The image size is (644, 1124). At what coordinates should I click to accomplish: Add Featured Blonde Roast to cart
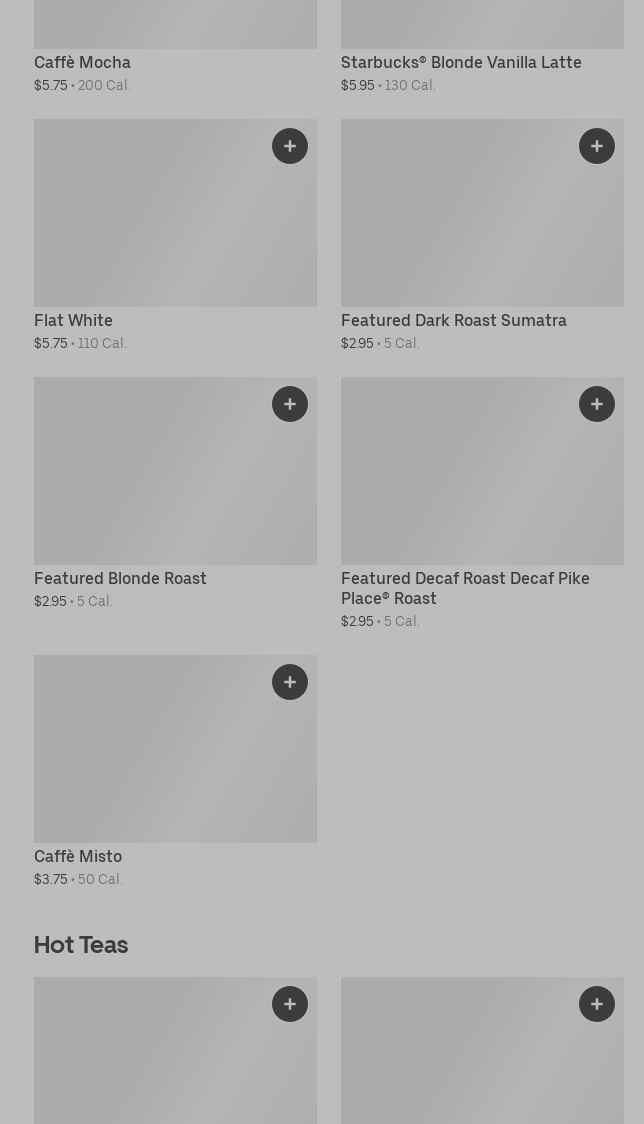[x=290, y=404]
